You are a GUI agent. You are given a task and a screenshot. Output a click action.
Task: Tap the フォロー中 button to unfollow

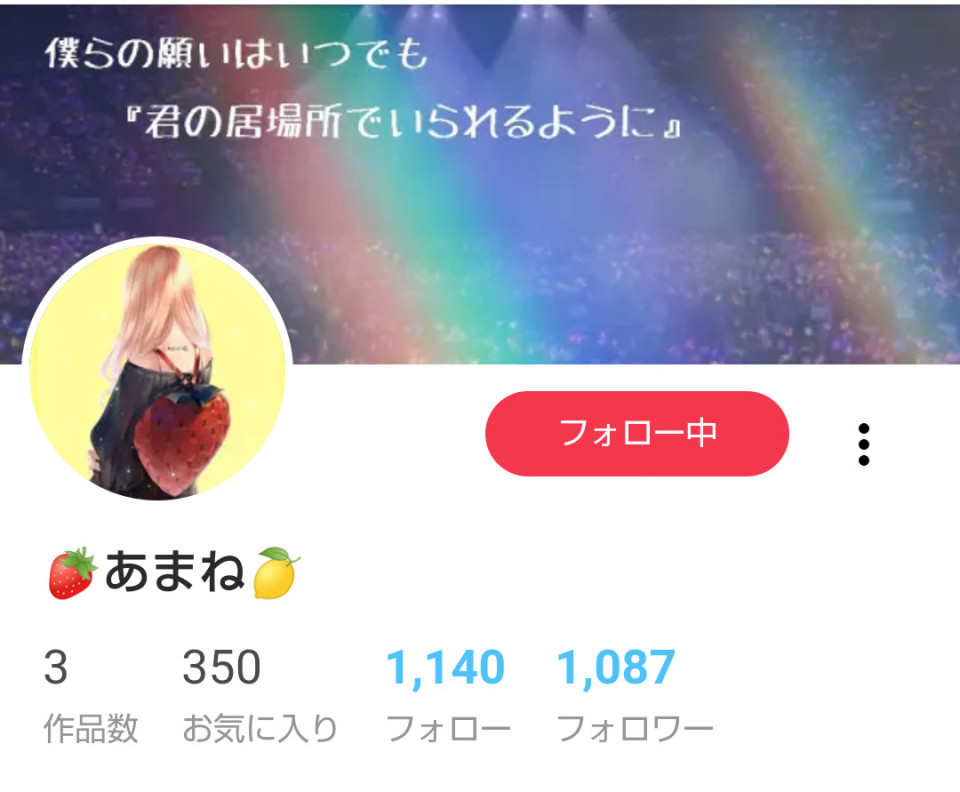(x=637, y=433)
